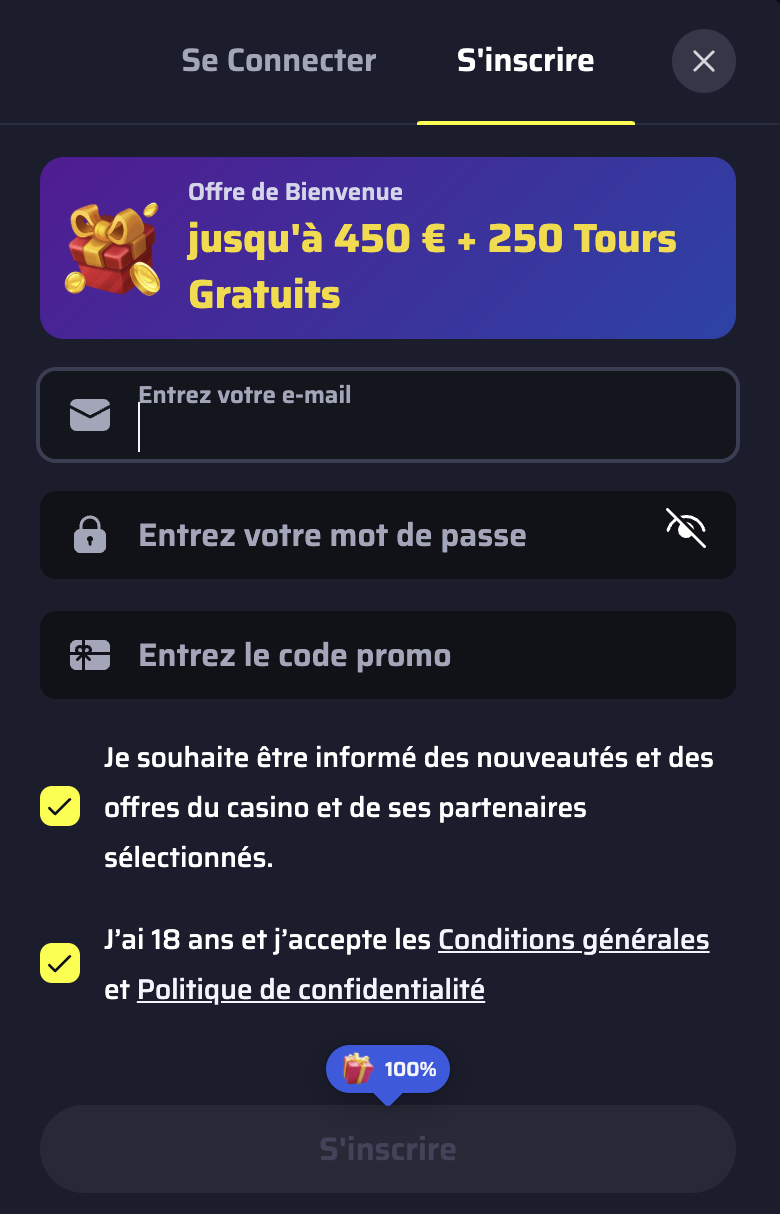Tap the S'inscrire submit button
Screen dimensions: 780x1214
tap(388, 1149)
